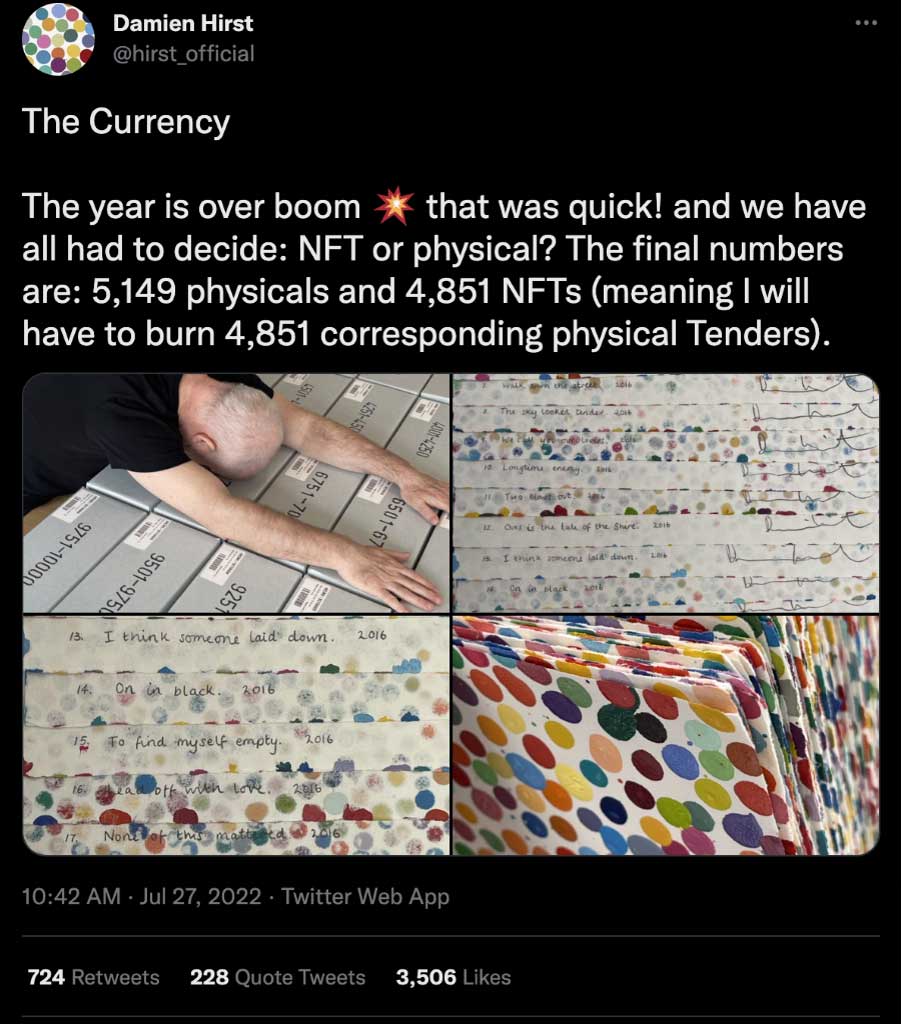Viewport: 902px width, 1024px height.
Task: Open the Twitter Web App source link
Action: click(365, 897)
